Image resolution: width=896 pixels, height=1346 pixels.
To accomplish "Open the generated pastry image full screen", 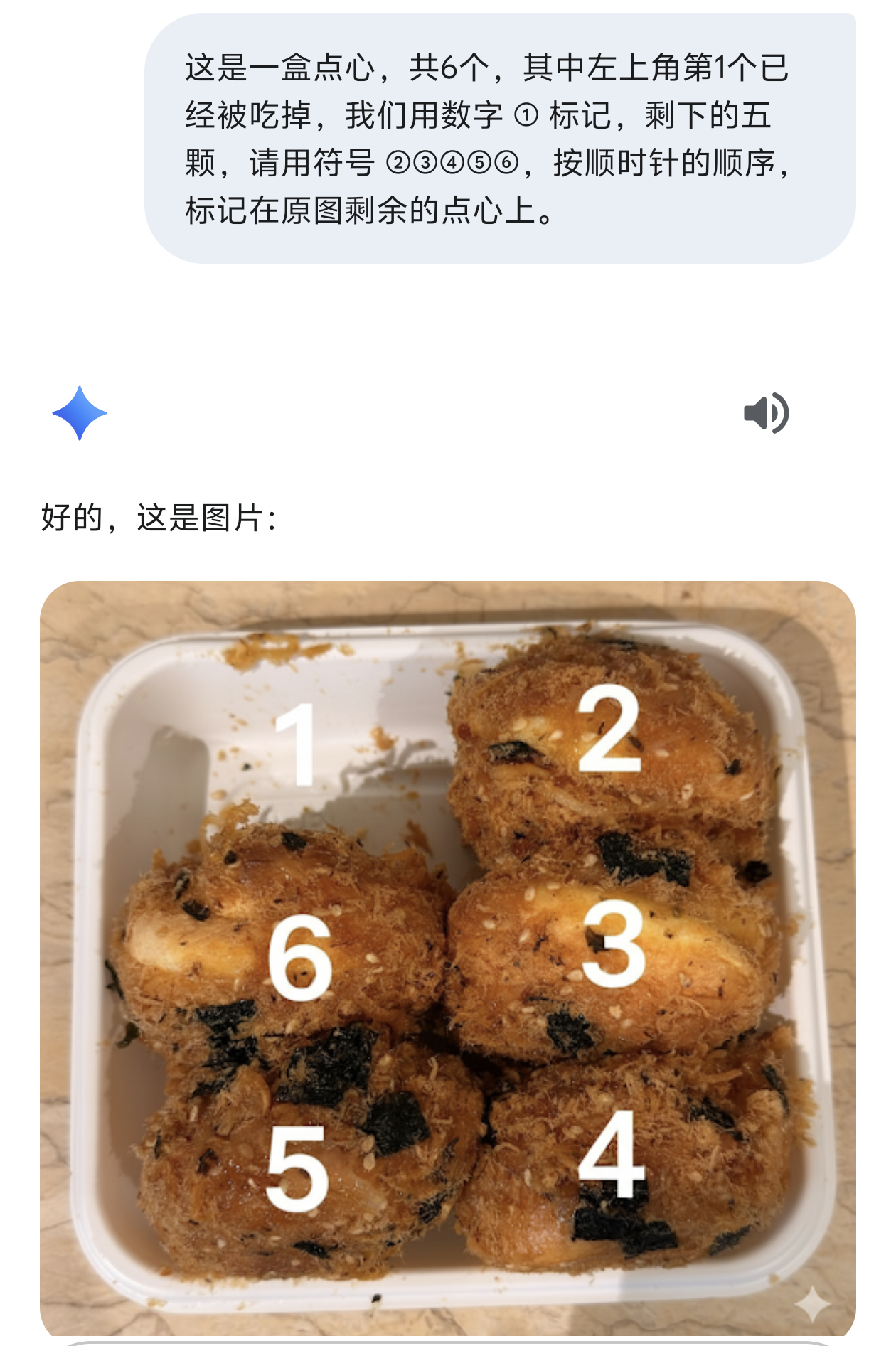I will tap(447, 958).
